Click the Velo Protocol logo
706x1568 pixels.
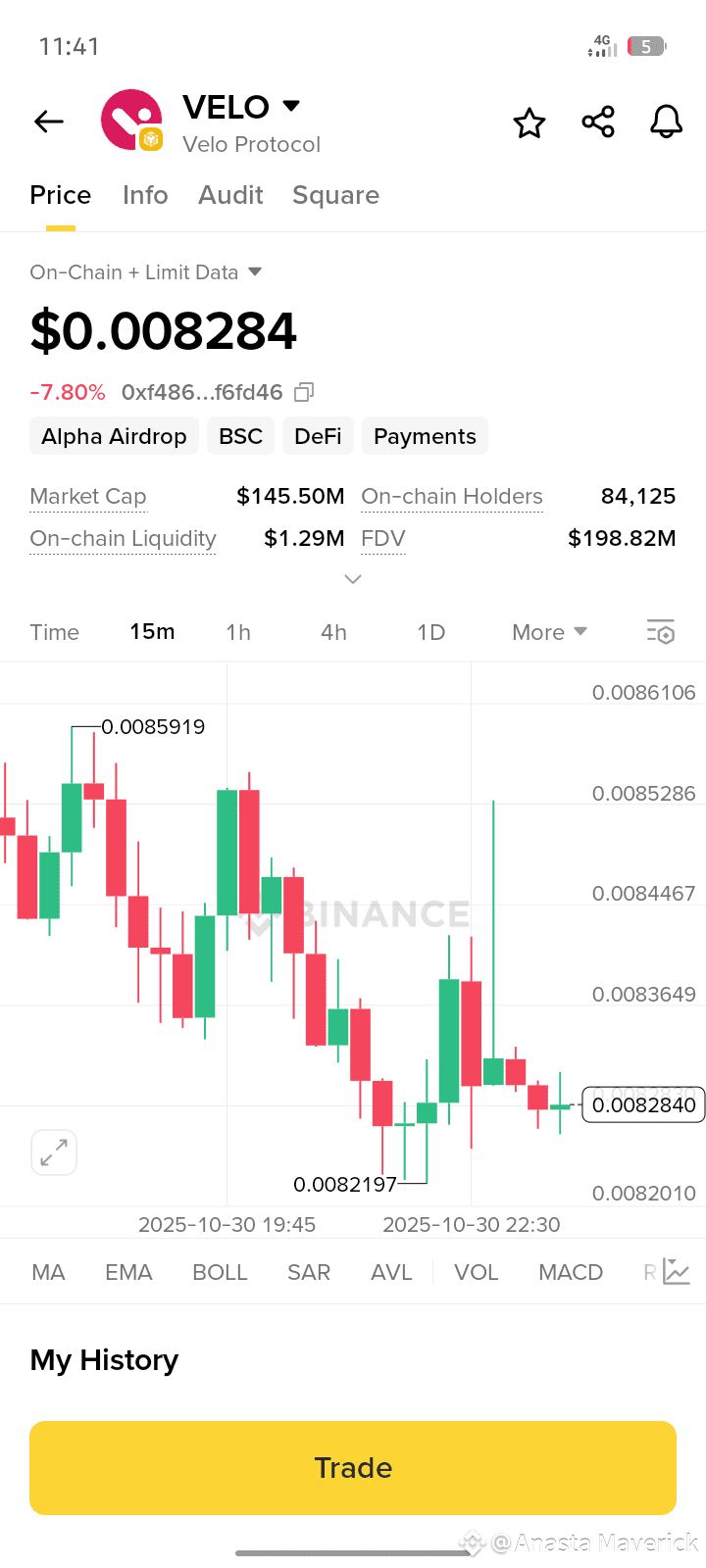pyautogui.click(x=131, y=118)
